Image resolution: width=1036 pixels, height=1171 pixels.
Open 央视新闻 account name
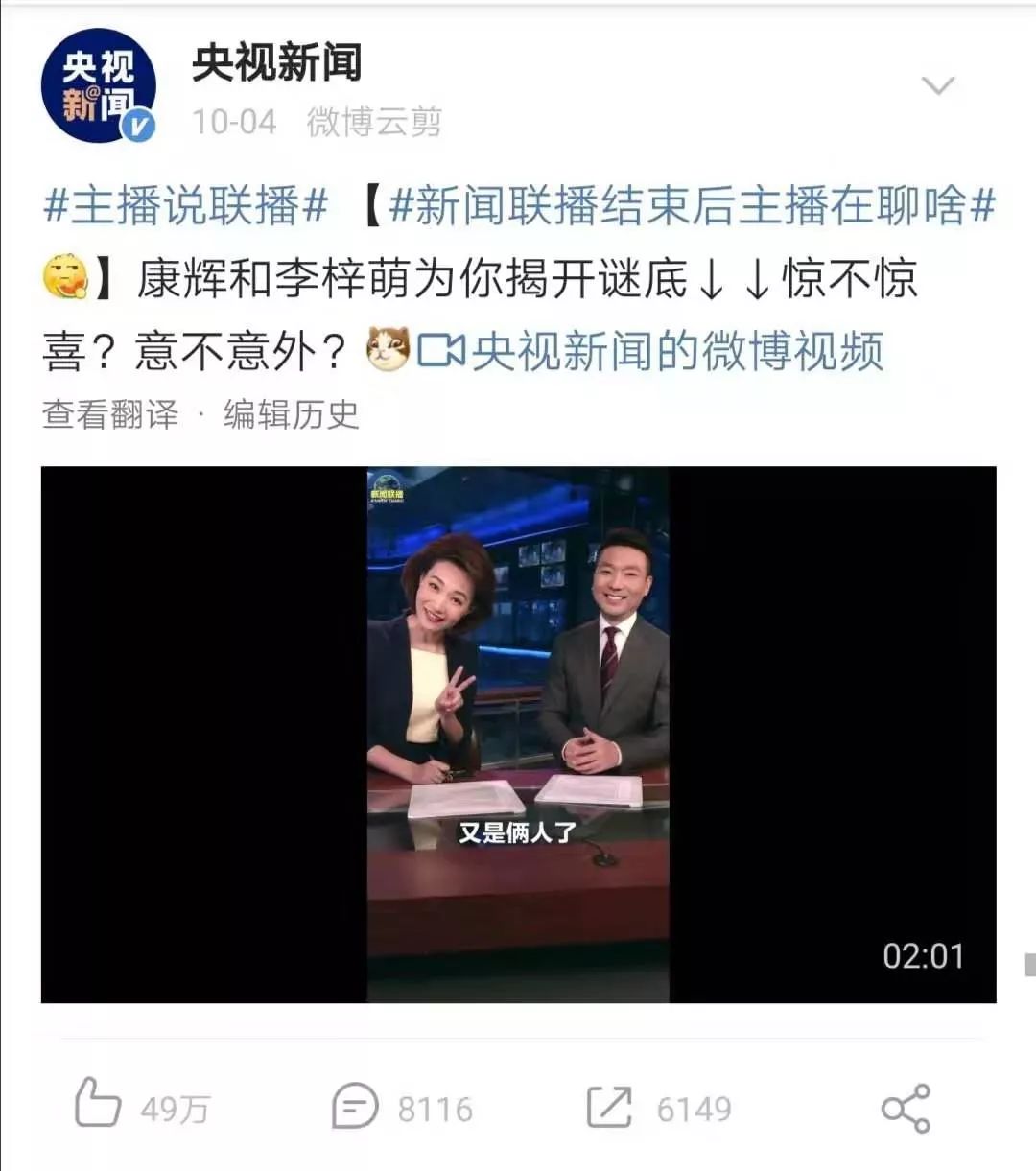point(277,63)
